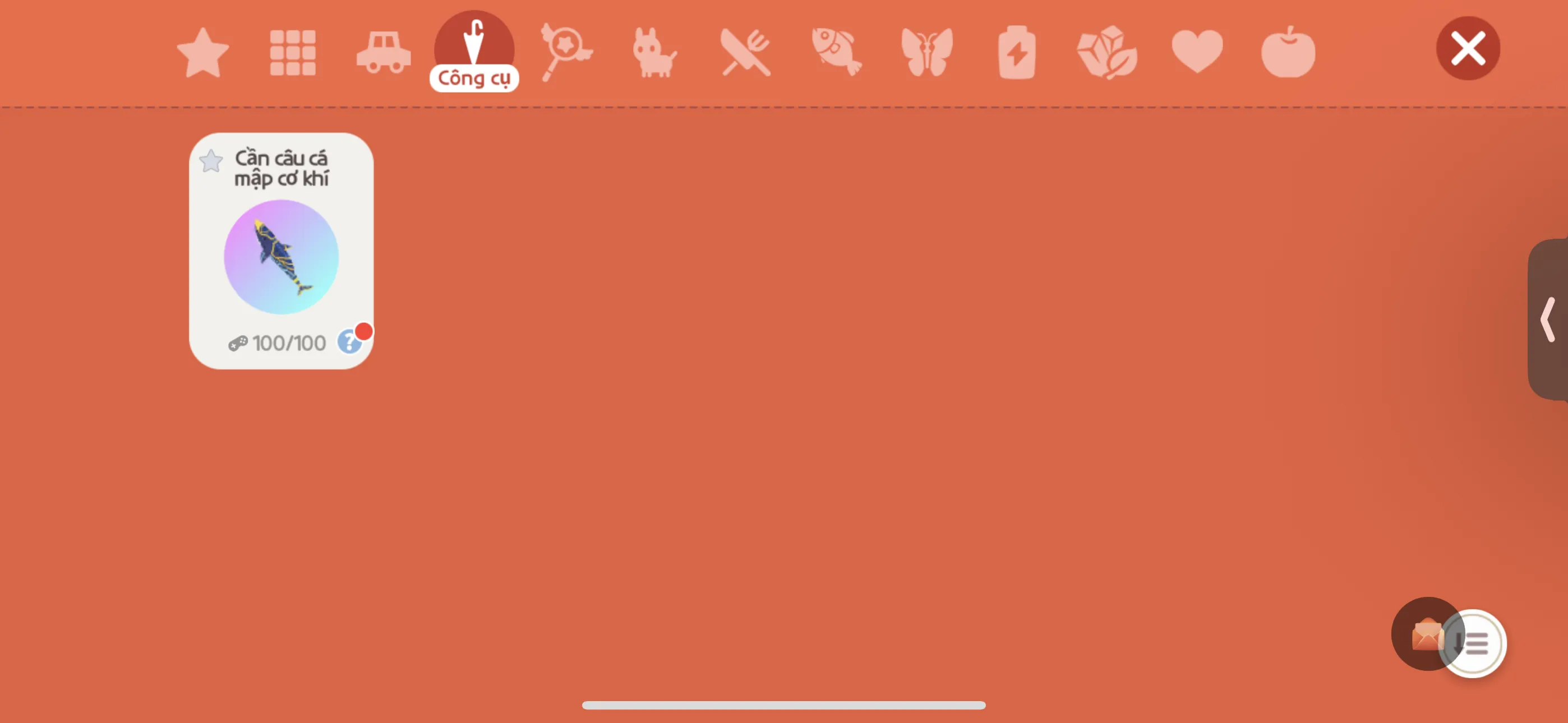The image size is (1568, 723).
Task: Select the Cần câu cá mập cơ khí card
Action: pos(281,257)
